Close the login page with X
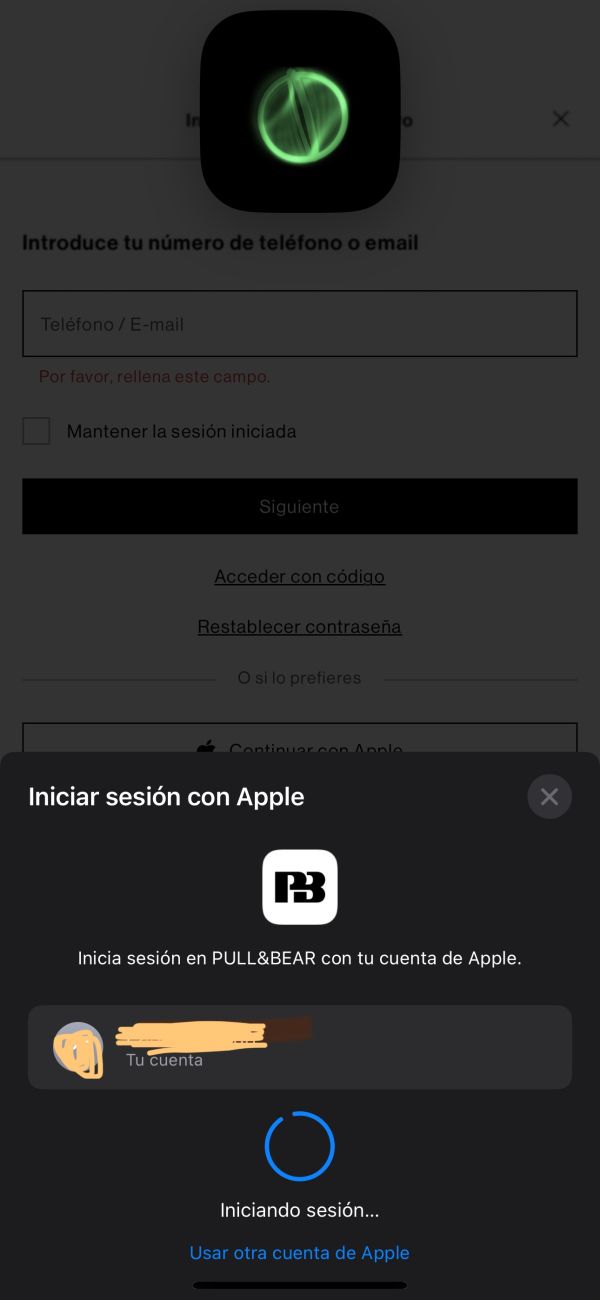600x1300 pixels. 561,119
